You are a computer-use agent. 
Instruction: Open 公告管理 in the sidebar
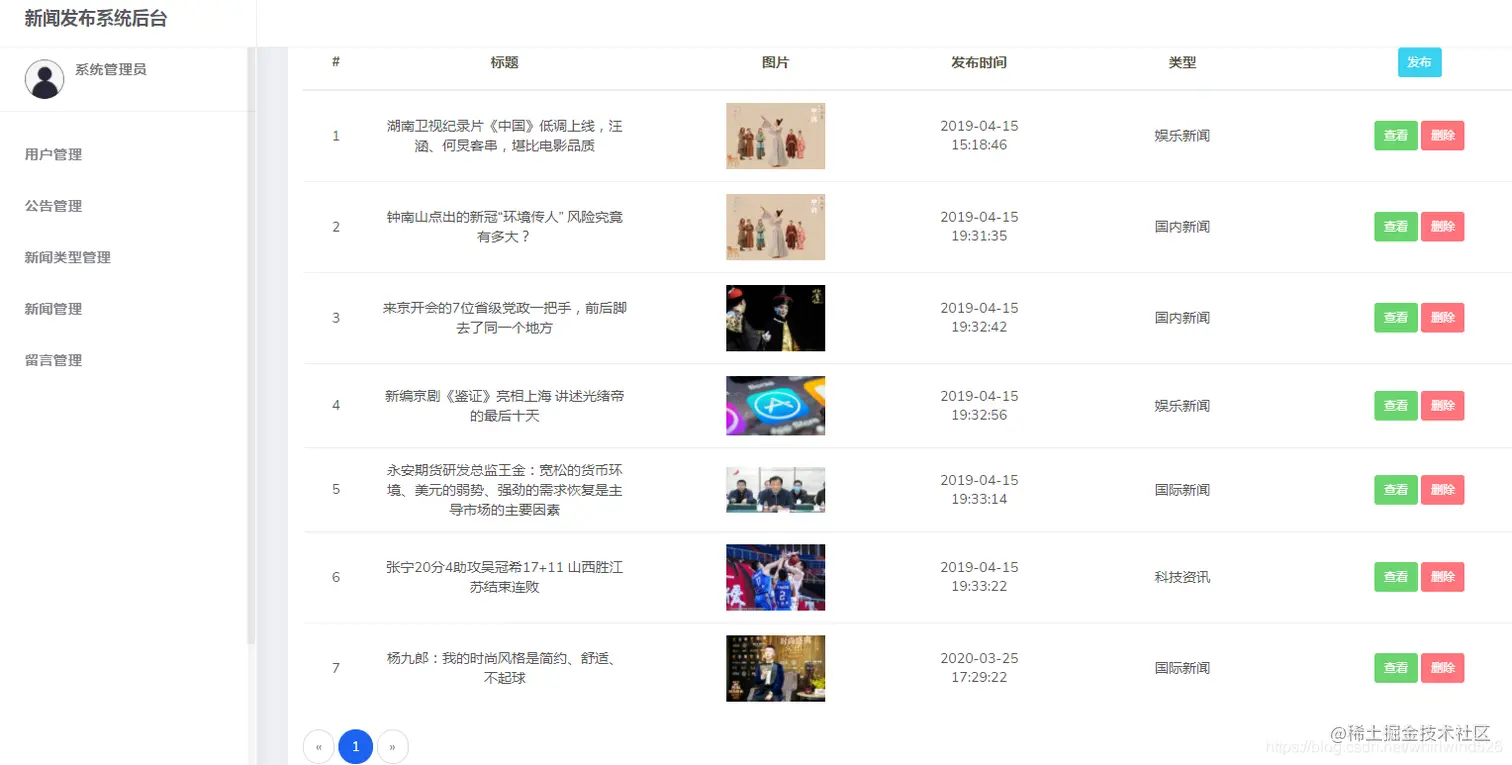[53, 206]
